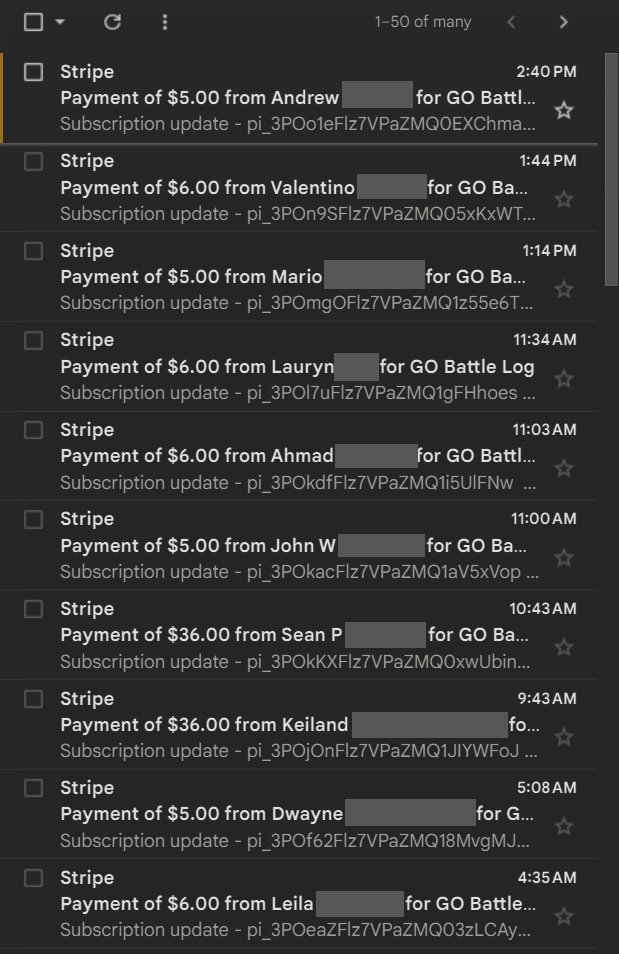The height and width of the screenshot is (954, 619).
Task: Open the $5.00 payment email from Mario
Action: [297, 277]
